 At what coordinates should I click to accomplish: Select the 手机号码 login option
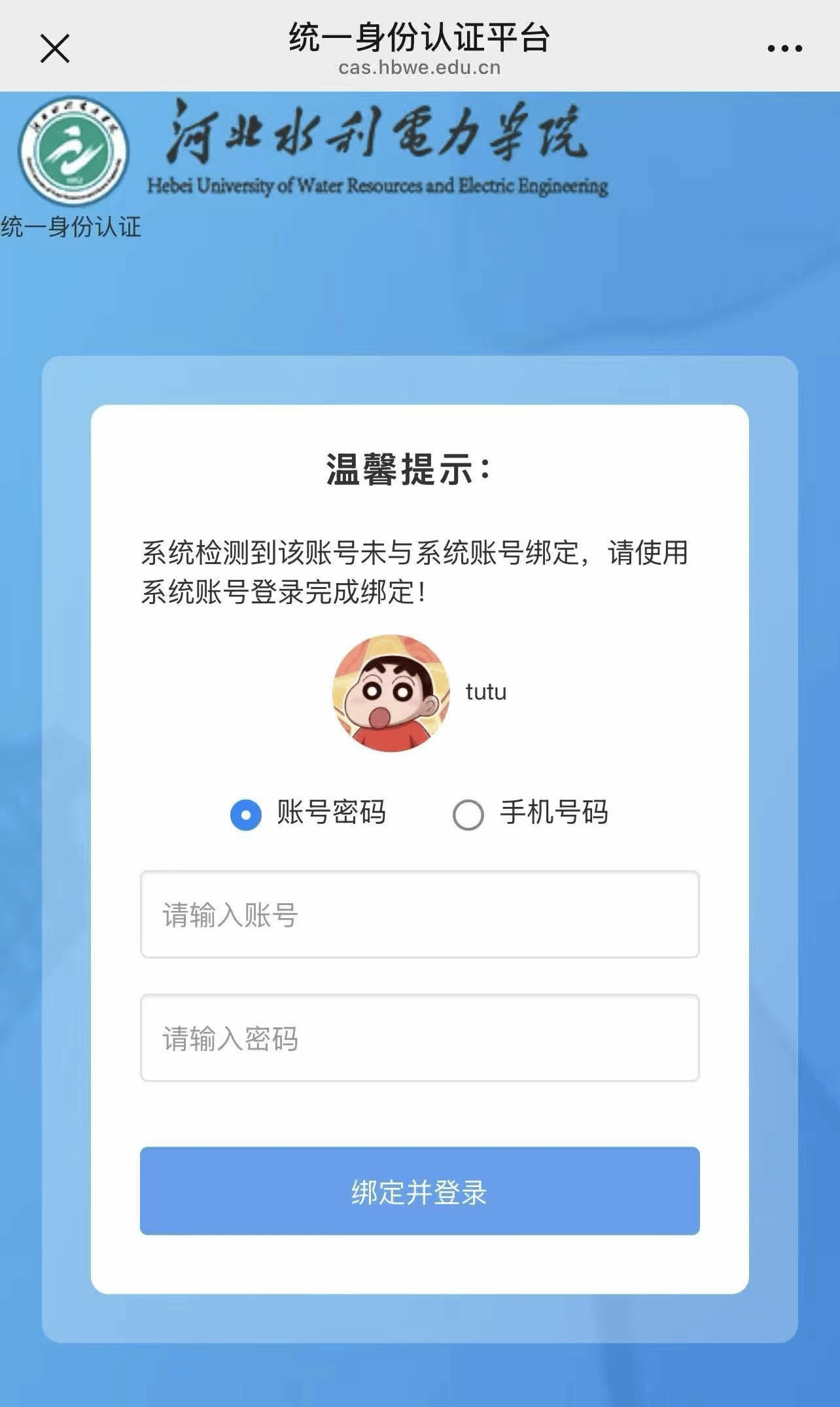pyautogui.click(x=468, y=815)
